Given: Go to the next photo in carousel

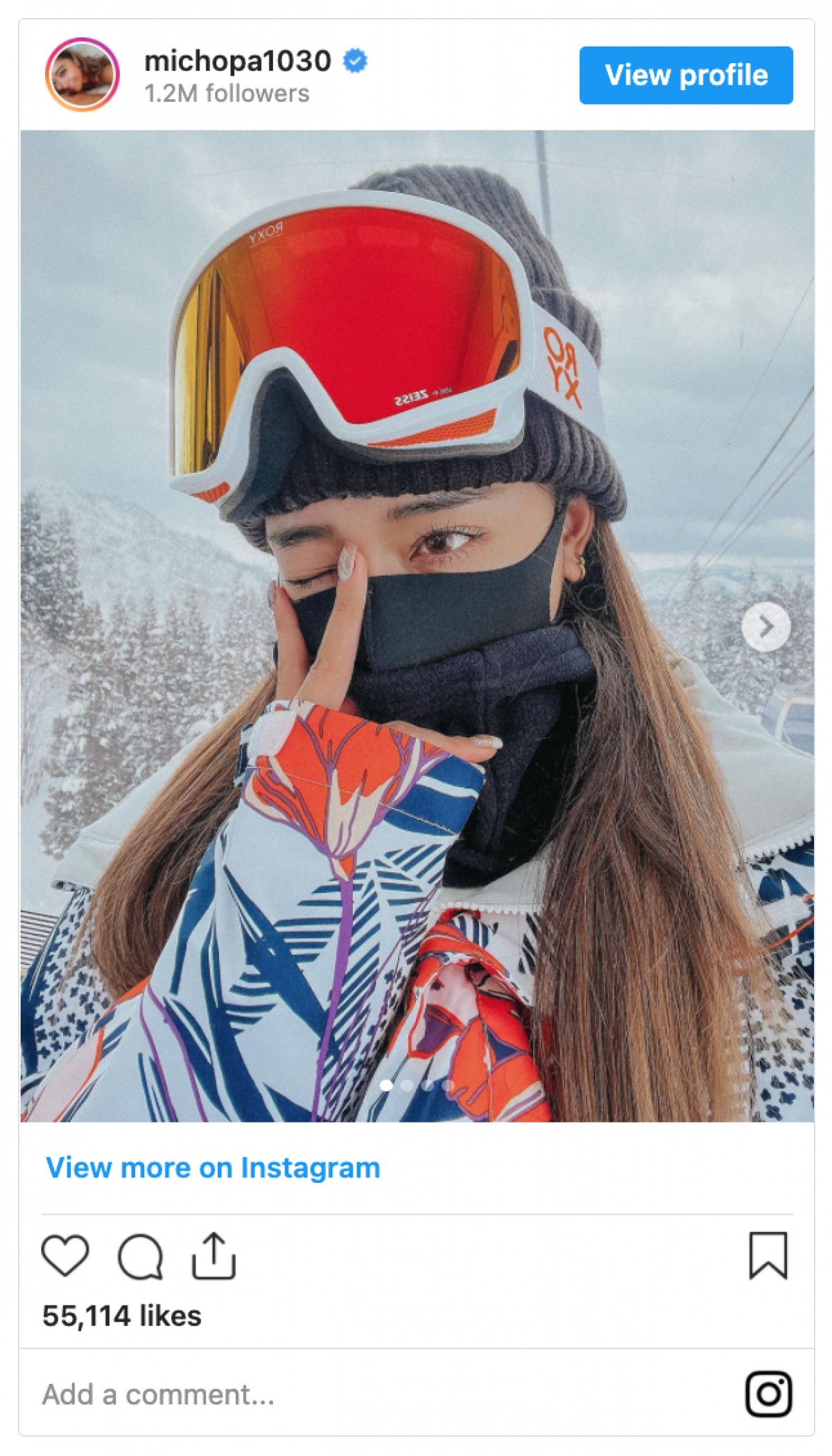Looking at the screenshot, I should (765, 627).
